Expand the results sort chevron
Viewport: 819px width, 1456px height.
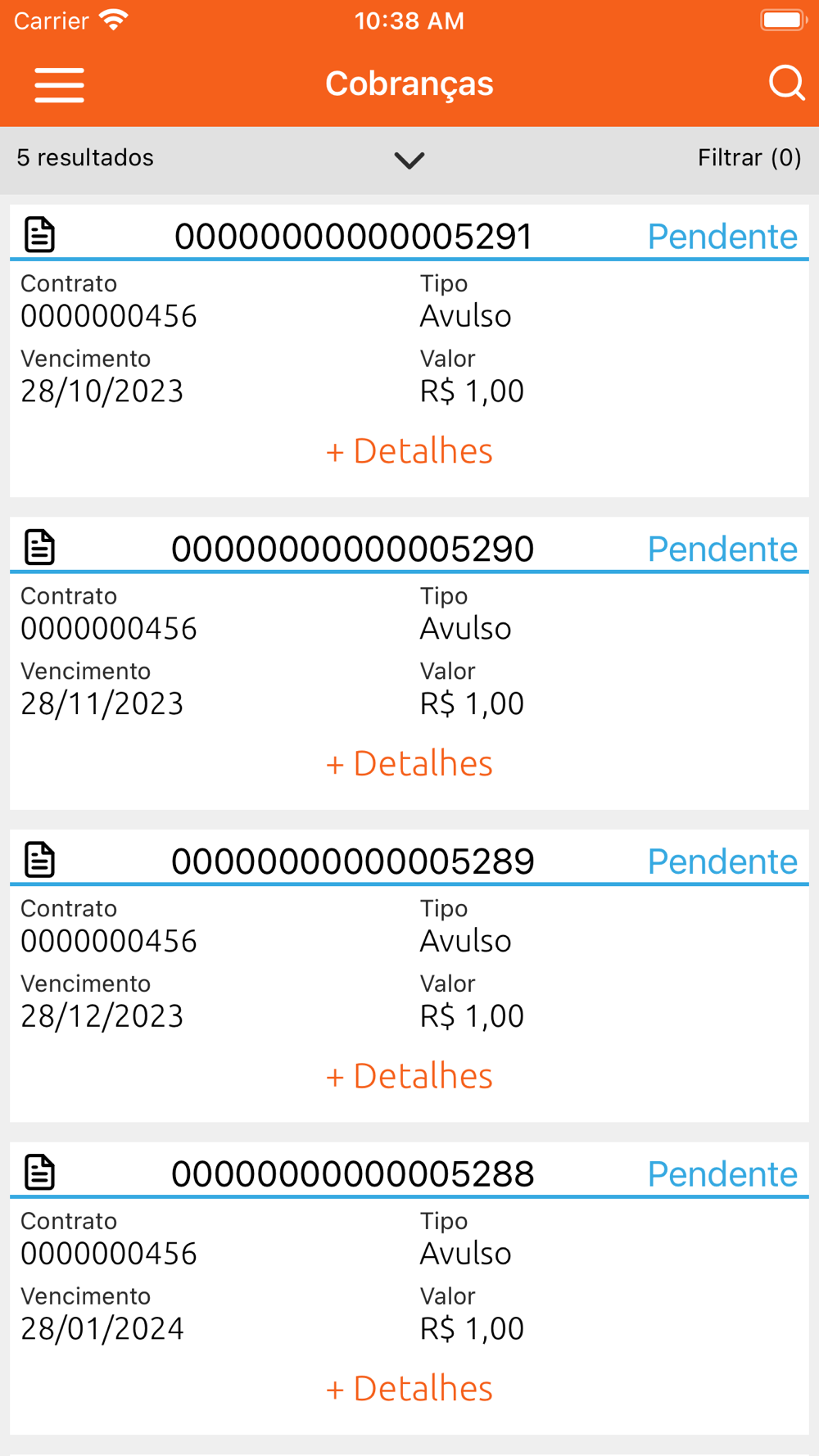(409, 160)
